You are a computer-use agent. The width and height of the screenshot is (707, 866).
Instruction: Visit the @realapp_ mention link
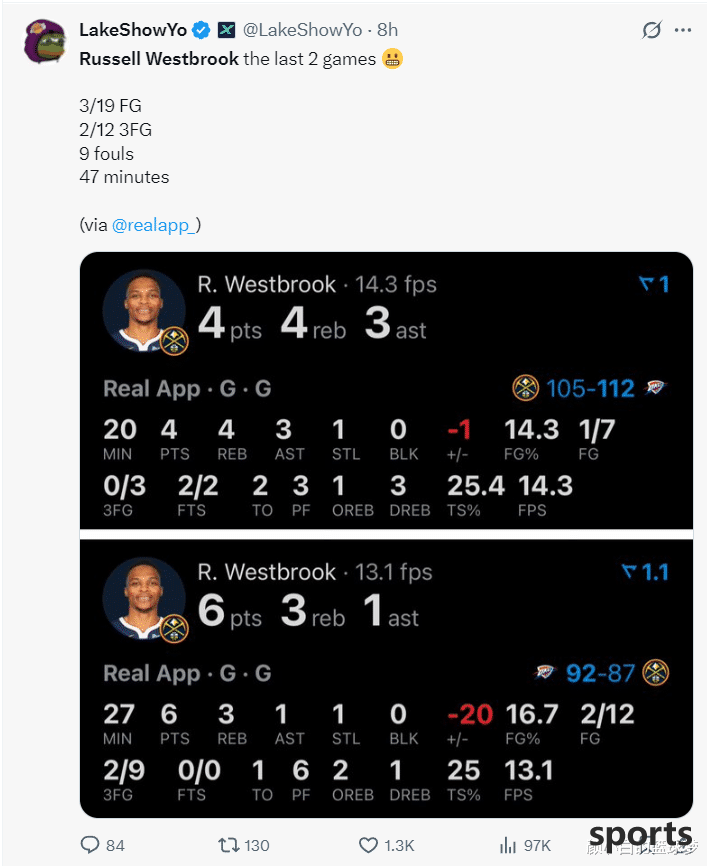(156, 225)
